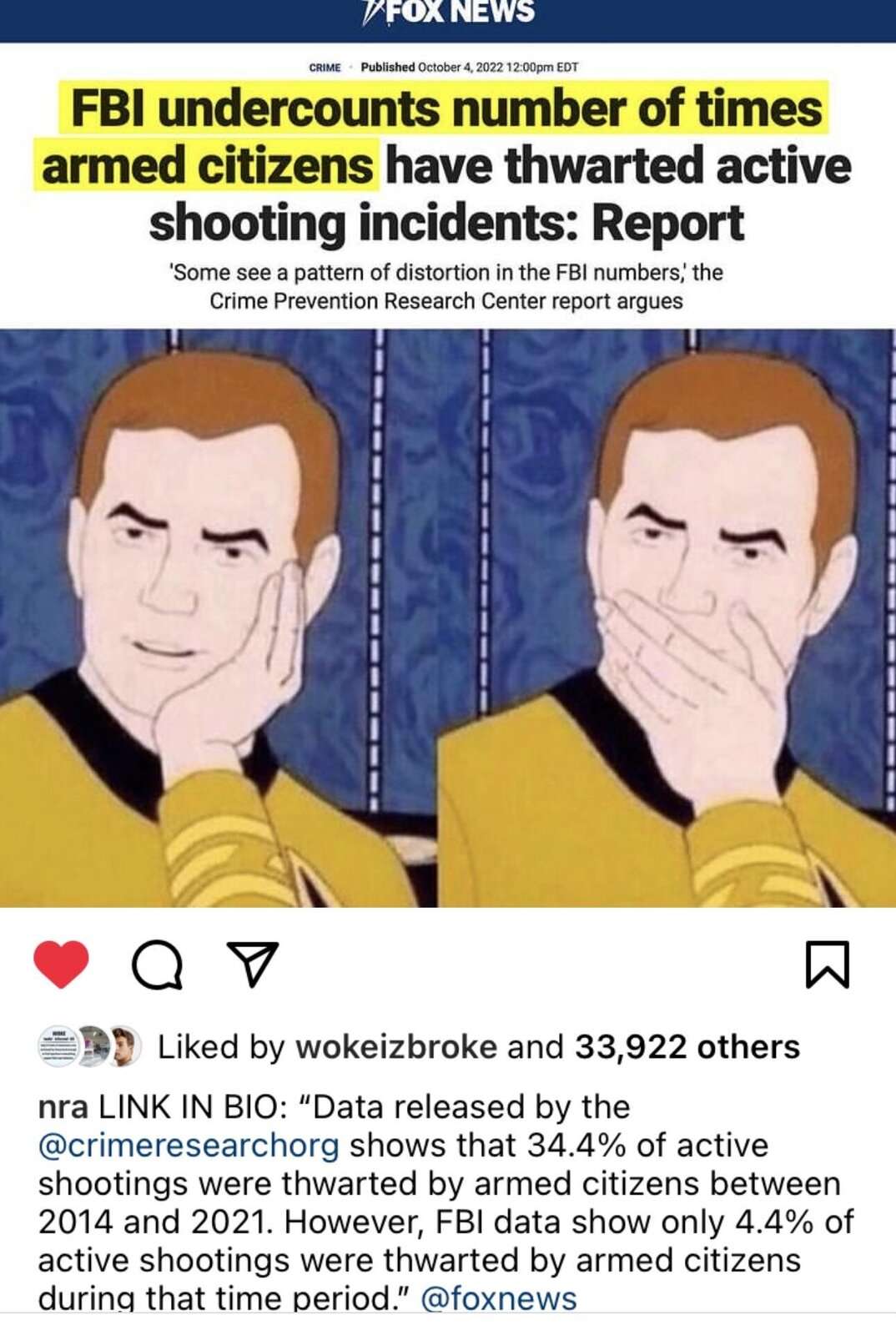Open the @crimeresearchorg mention
Viewport: 896px width, 1335px height.
189,1146
